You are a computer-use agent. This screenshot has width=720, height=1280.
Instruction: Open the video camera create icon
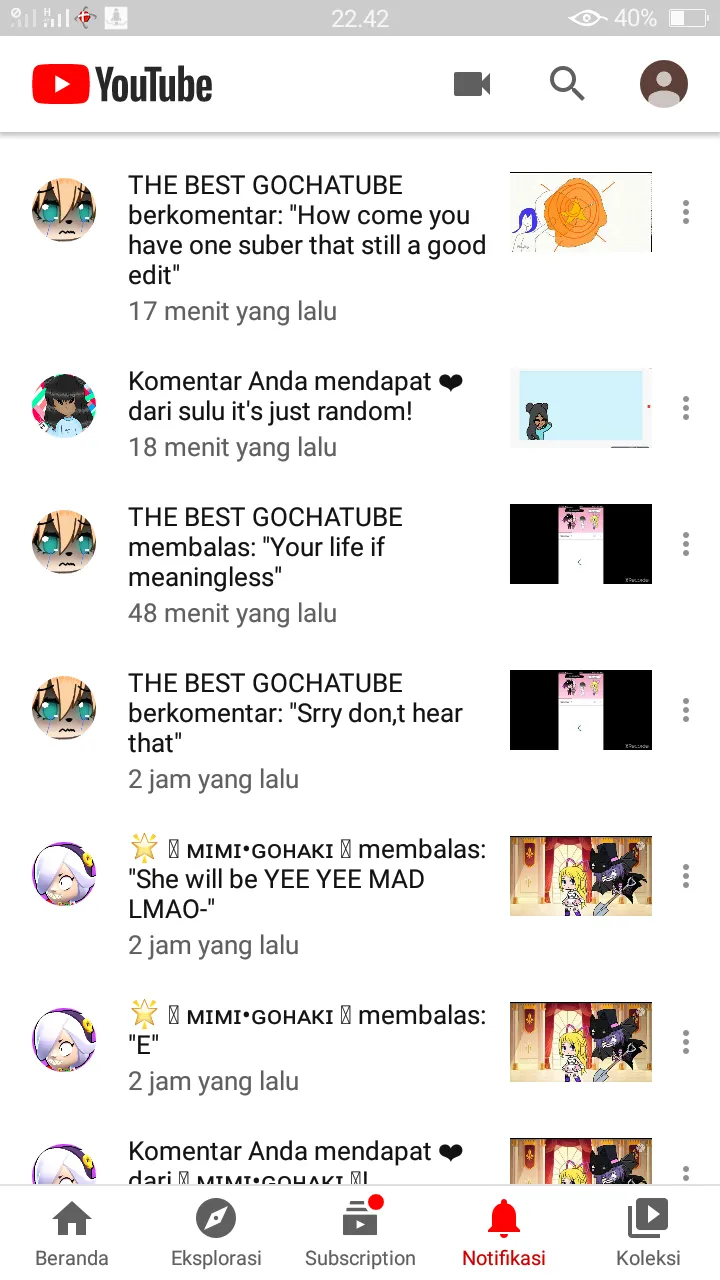pos(471,84)
